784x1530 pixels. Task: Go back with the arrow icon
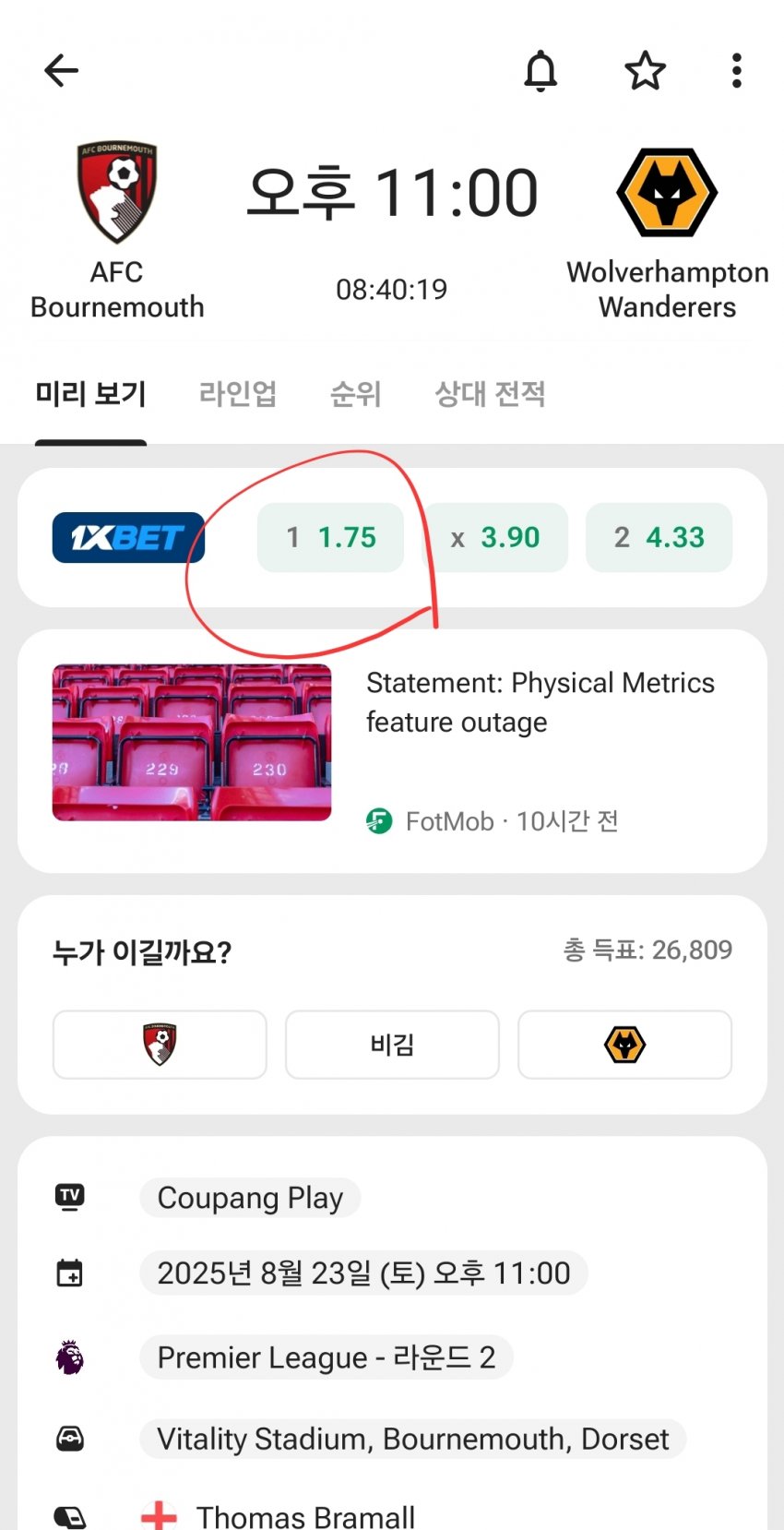tap(61, 70)
